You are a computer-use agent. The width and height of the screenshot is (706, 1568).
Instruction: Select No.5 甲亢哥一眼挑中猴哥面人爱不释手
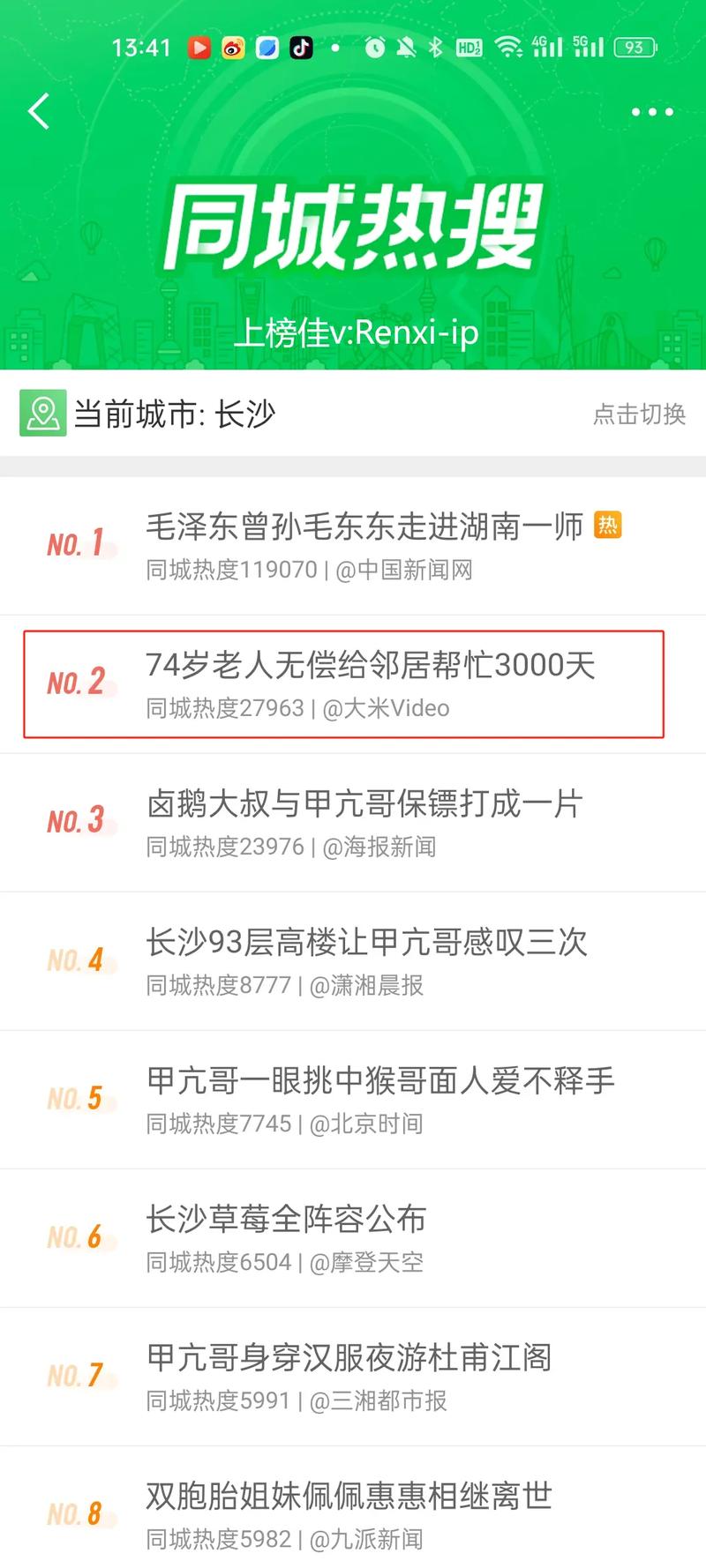pos(379,1081)
